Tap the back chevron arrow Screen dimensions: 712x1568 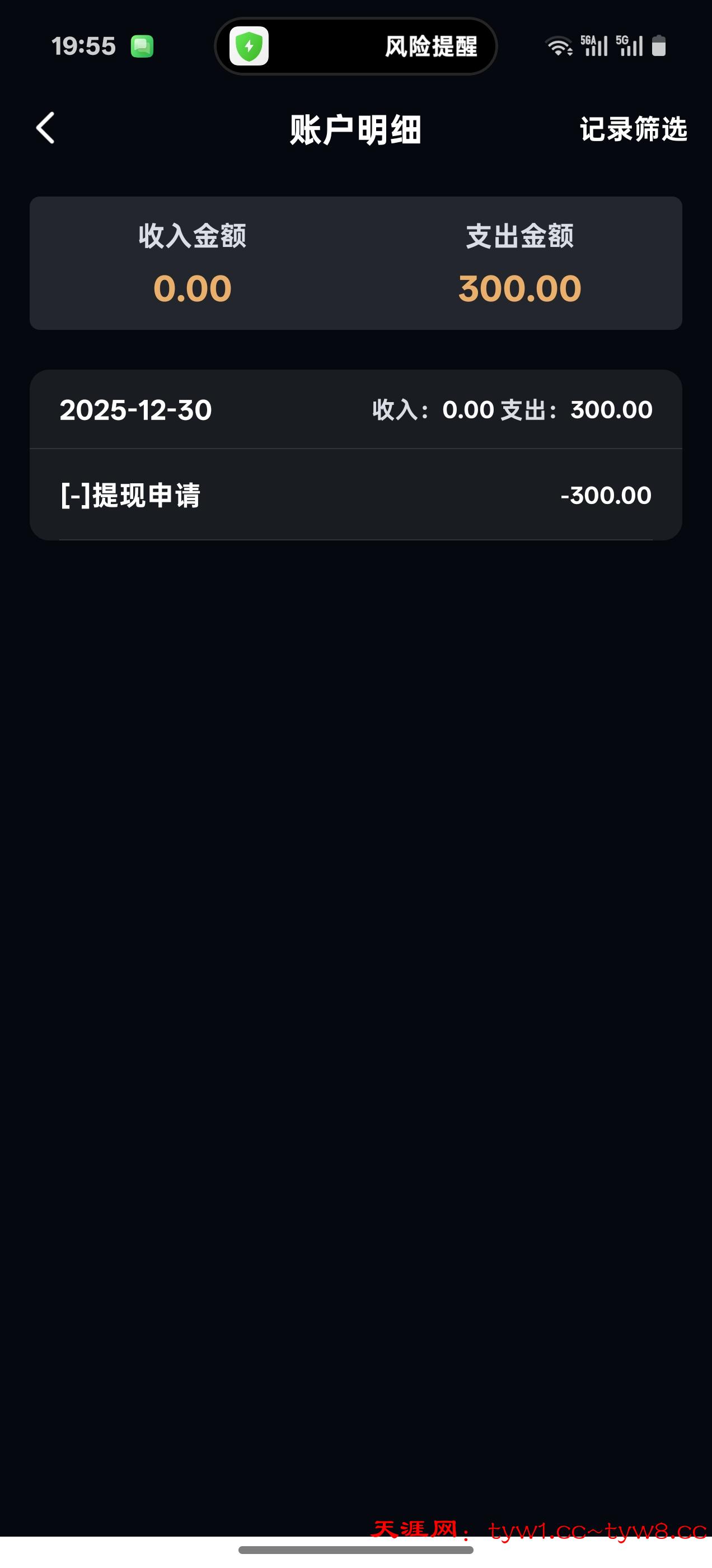pyautogui.click(x=46, y=128)
